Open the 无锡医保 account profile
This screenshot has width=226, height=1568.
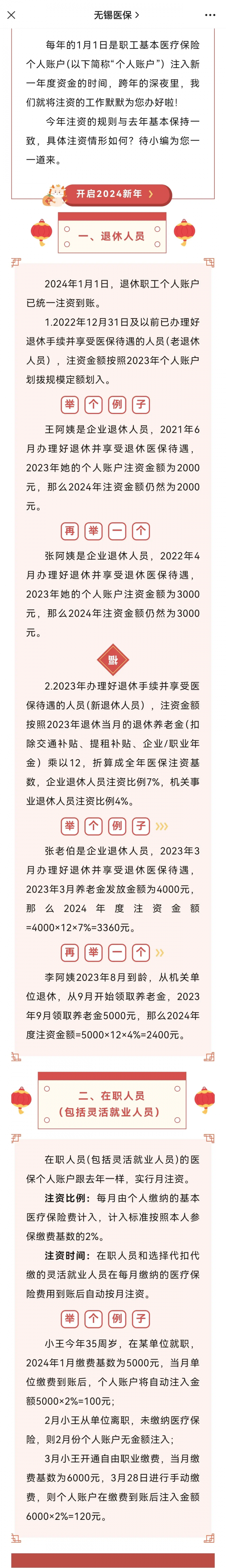click(x=116, y=15)
